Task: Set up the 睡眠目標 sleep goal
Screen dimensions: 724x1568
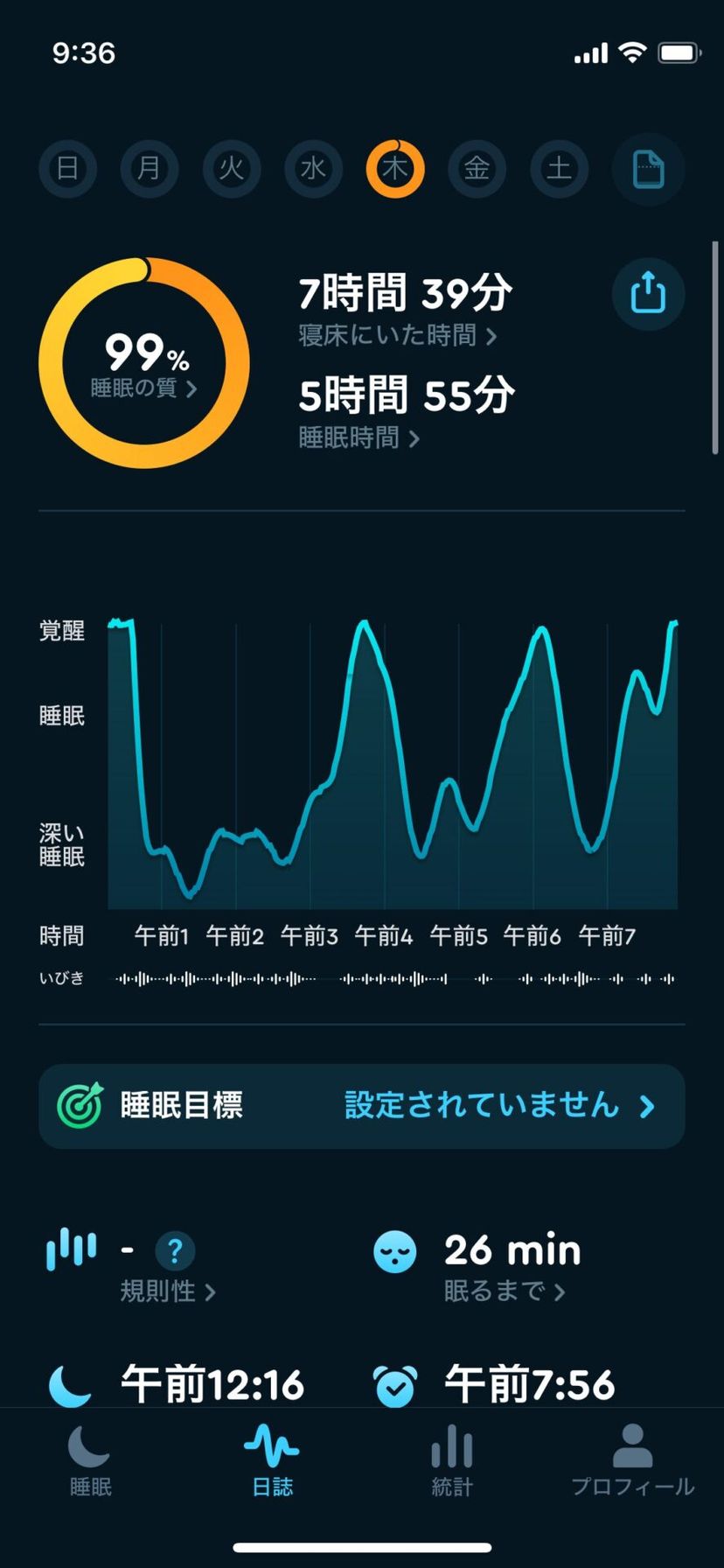Action: pos(362,1106)
